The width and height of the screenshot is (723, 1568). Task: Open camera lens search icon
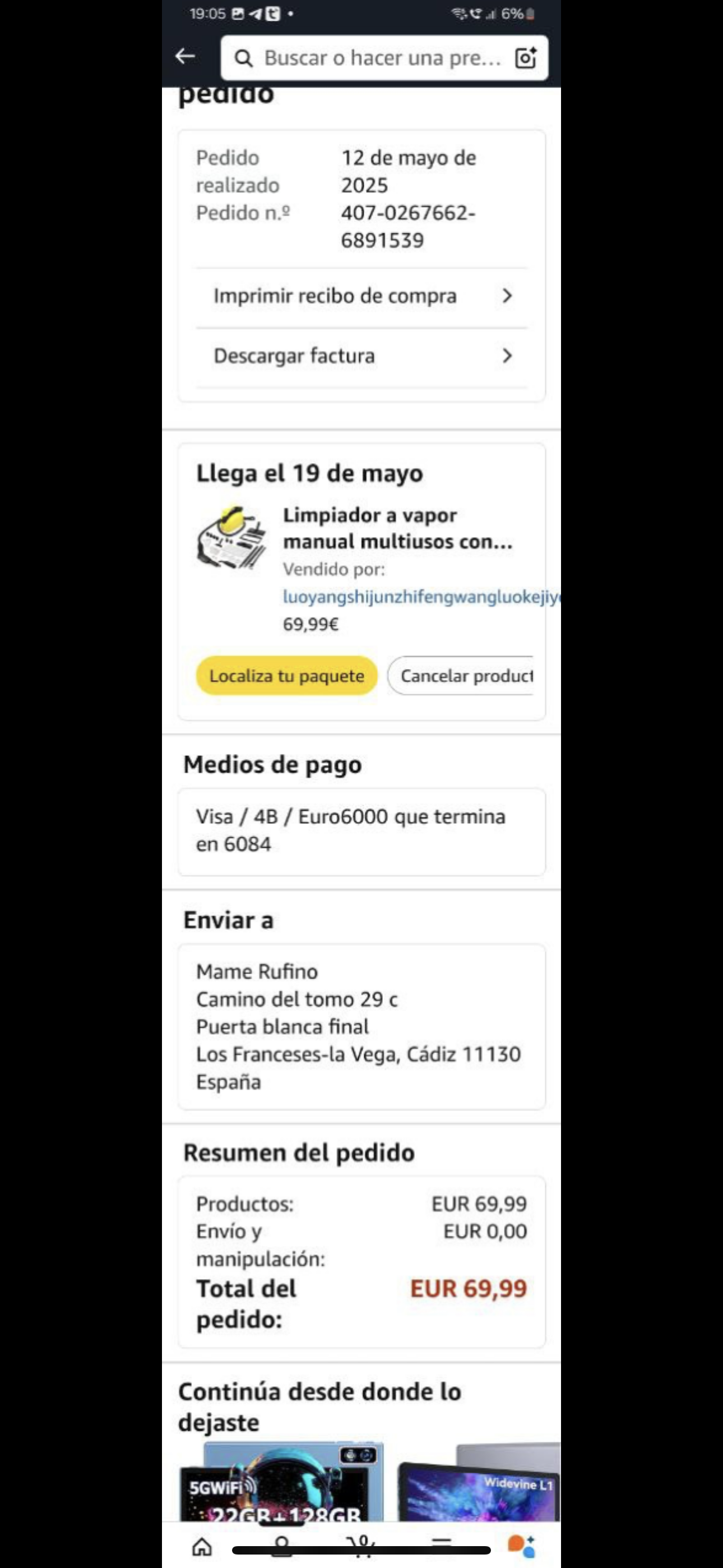click(525, 58)
